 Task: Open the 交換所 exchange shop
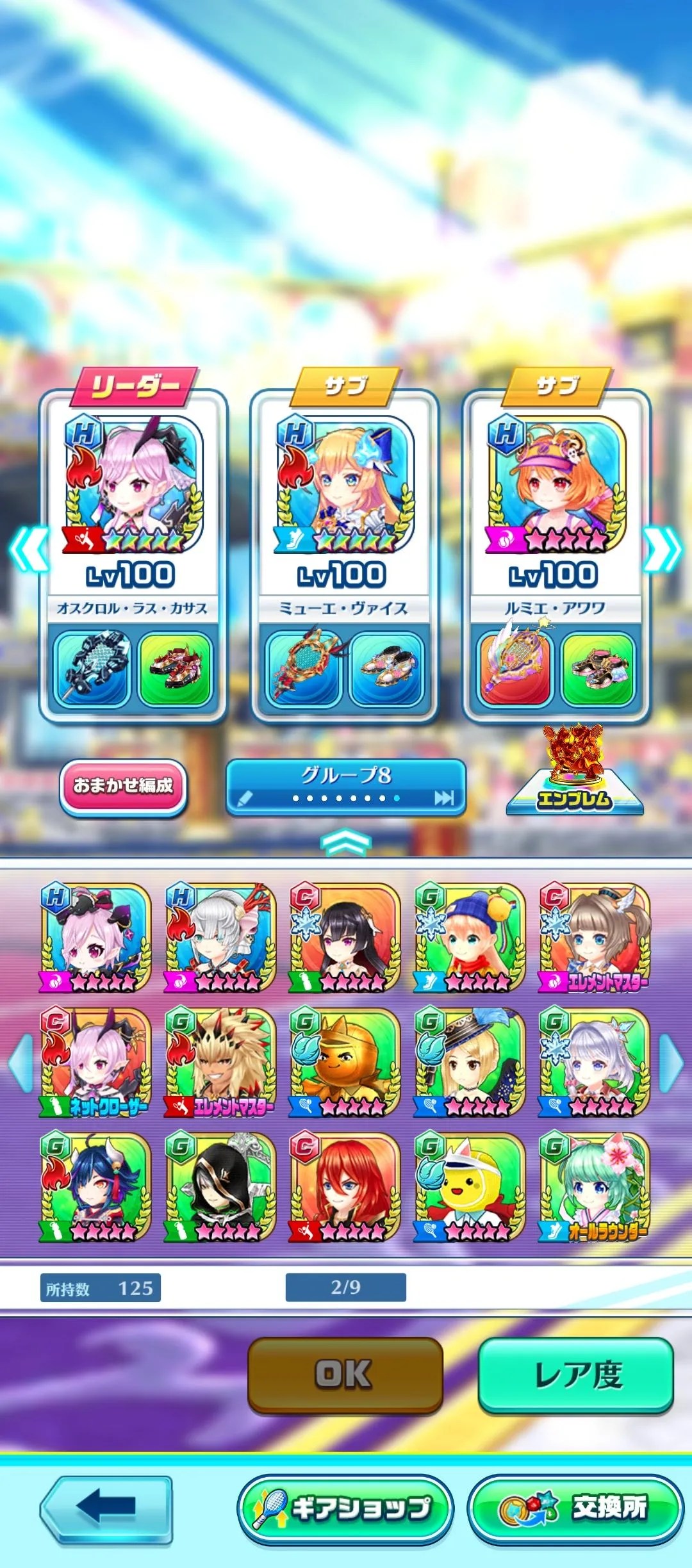[x=575, y=1509]
